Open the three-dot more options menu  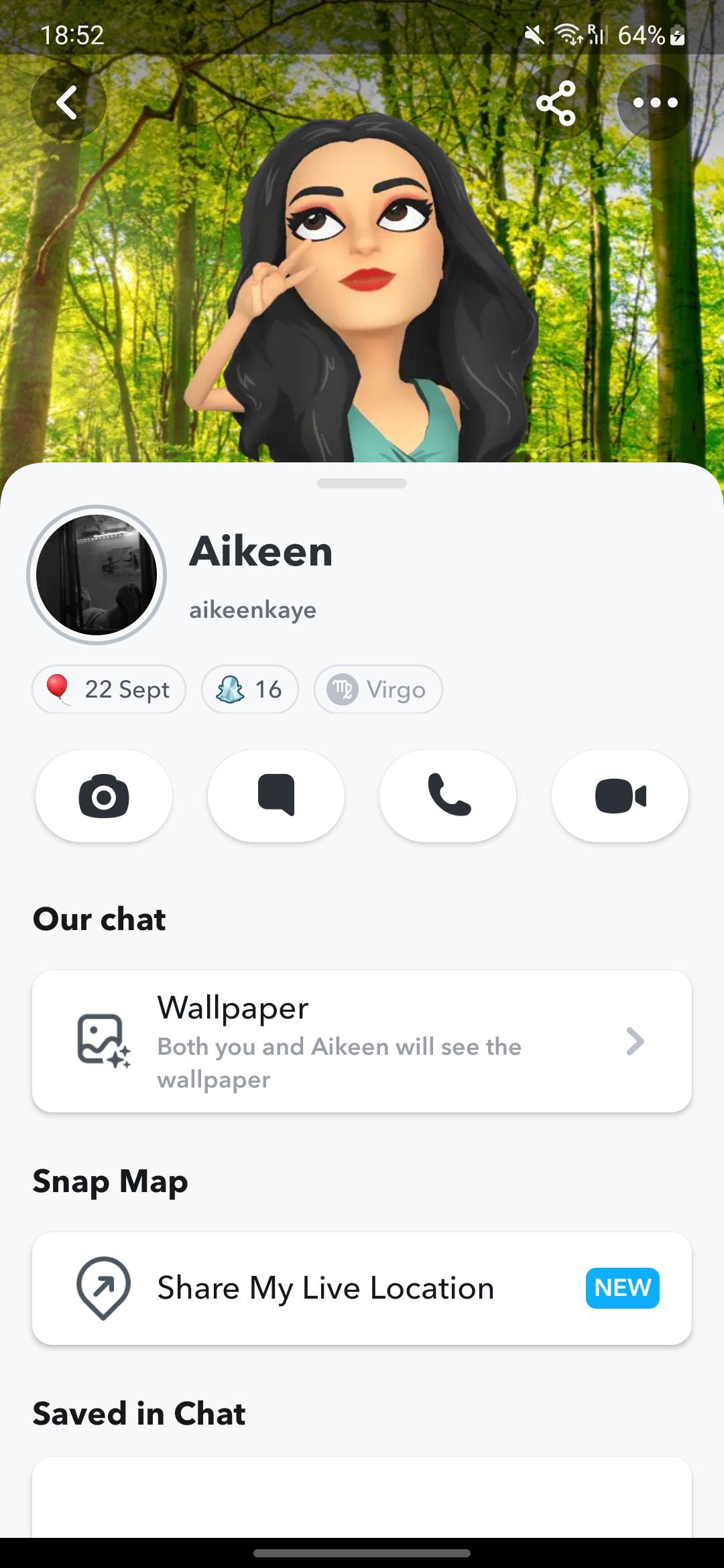655,103
